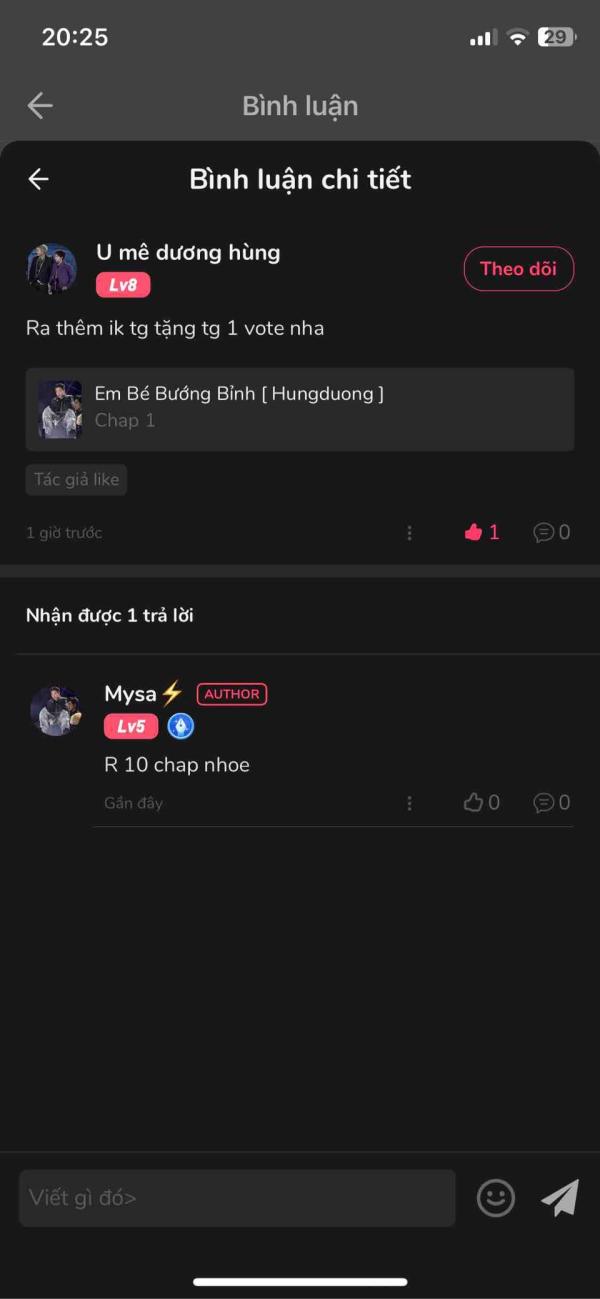
Task: Reply to U mê dương hùng's comment
Action: (551, 533)
